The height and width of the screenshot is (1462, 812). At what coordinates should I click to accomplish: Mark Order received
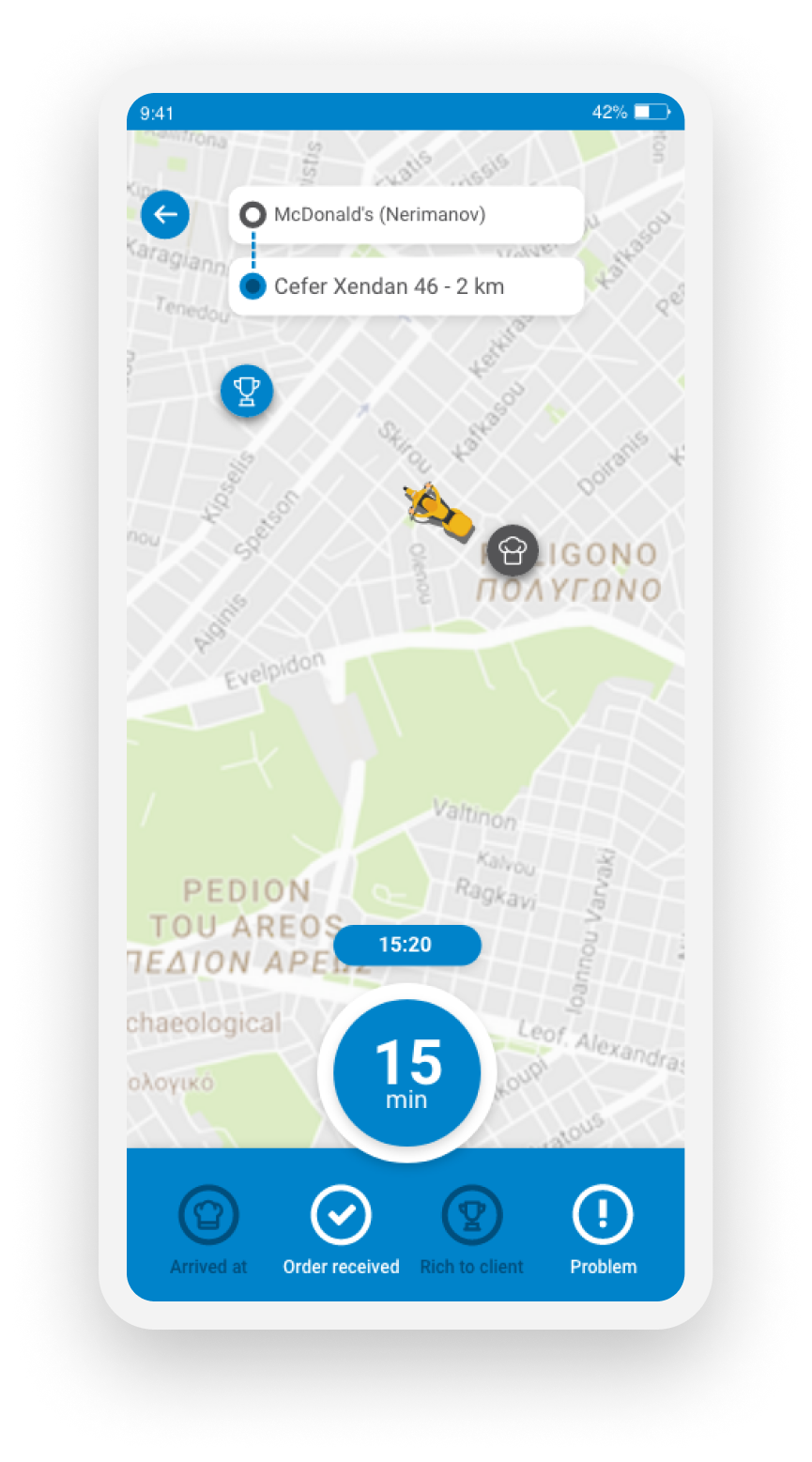pyautogui.click(x=341, y=1229)
